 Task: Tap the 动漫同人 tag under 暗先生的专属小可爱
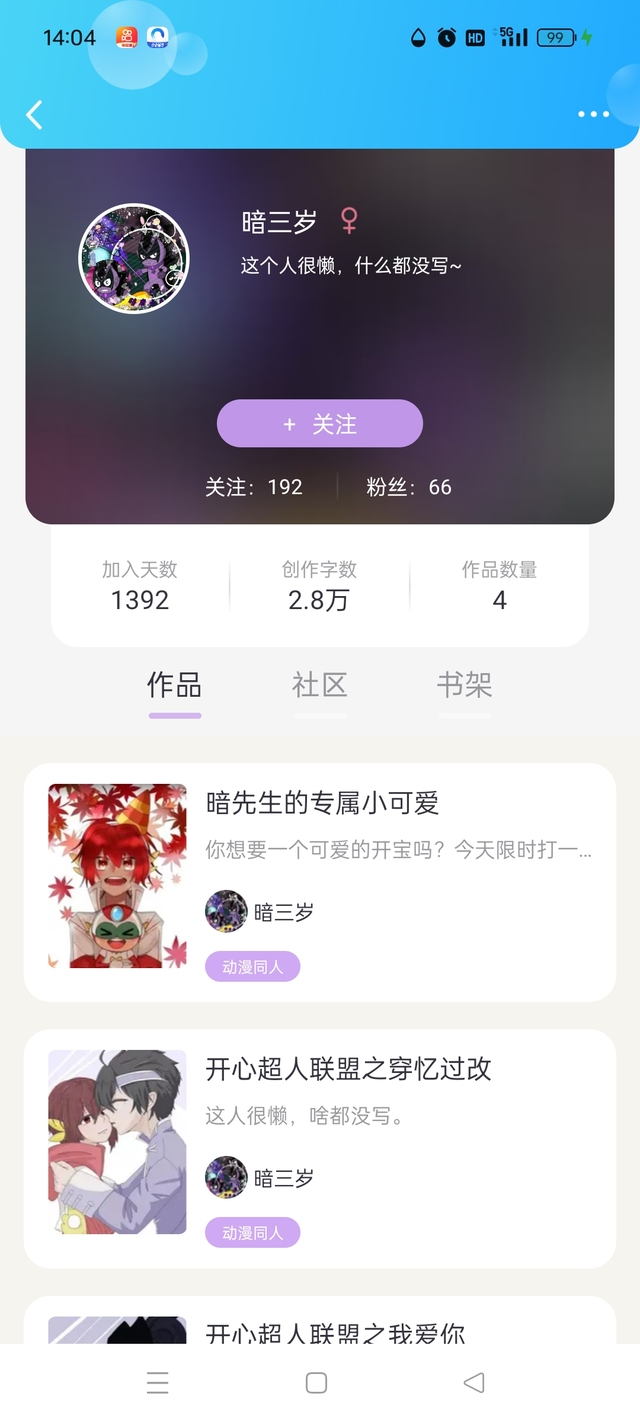[x=252, y=967]
